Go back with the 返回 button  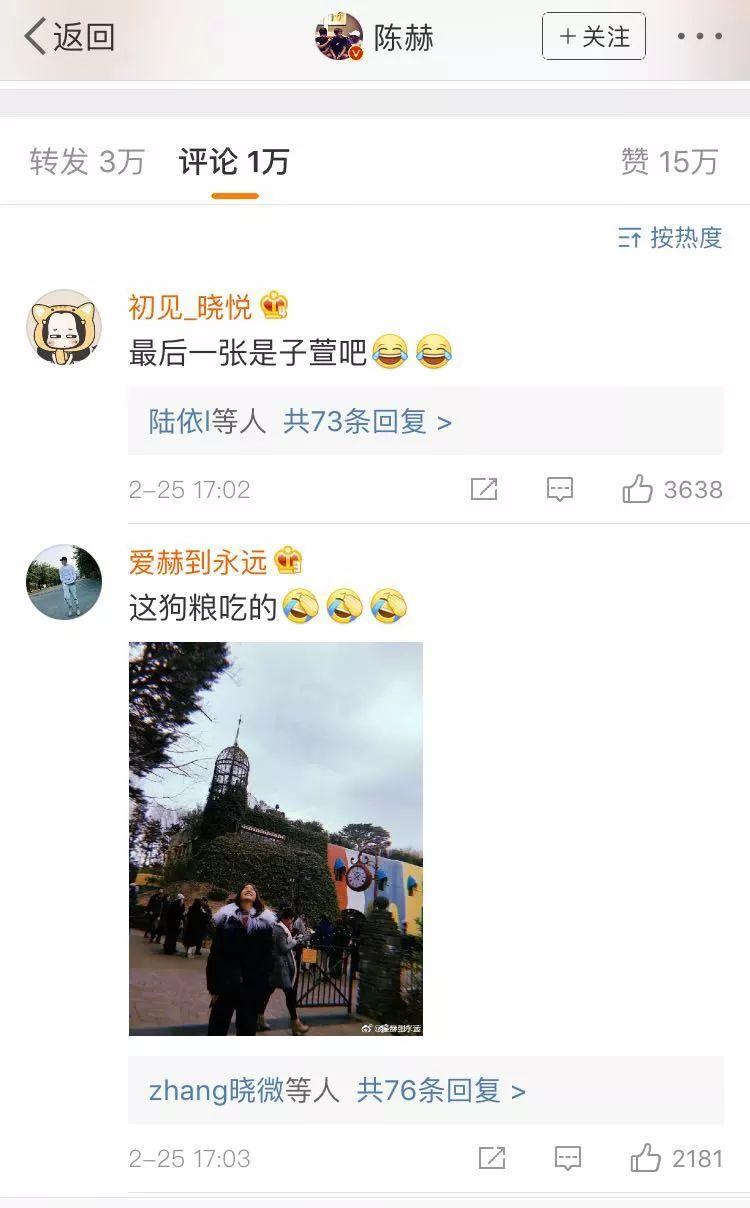click(68, 37)
